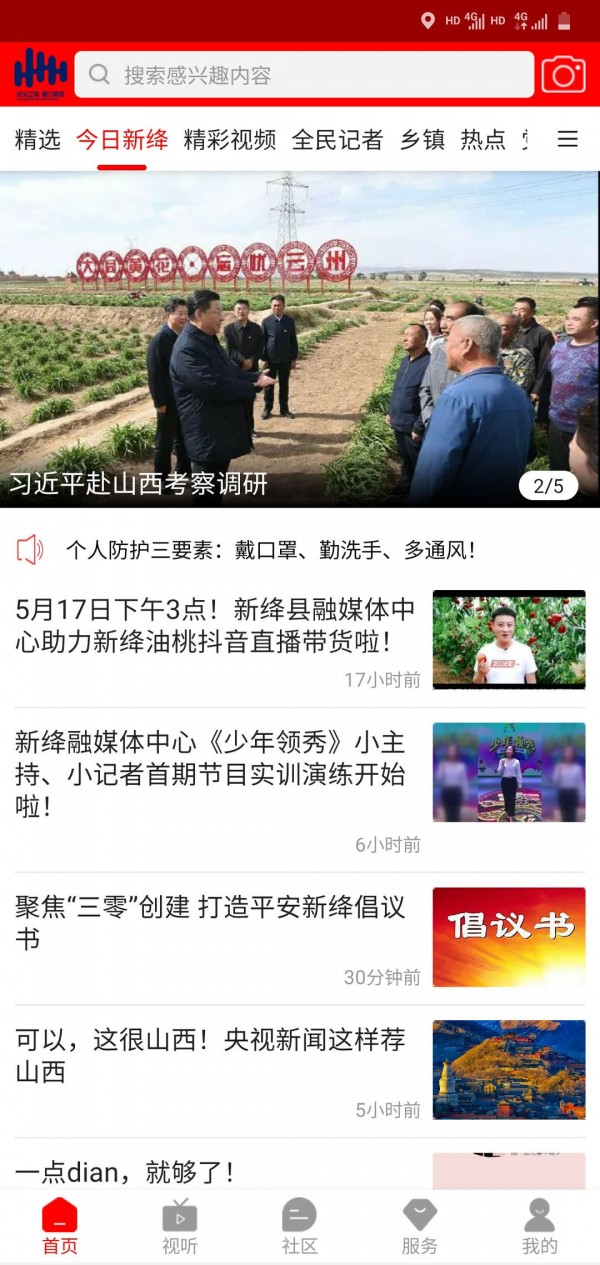Switch to the 视听 bottom tab

pyautogui.click(x=180, y=1227)
